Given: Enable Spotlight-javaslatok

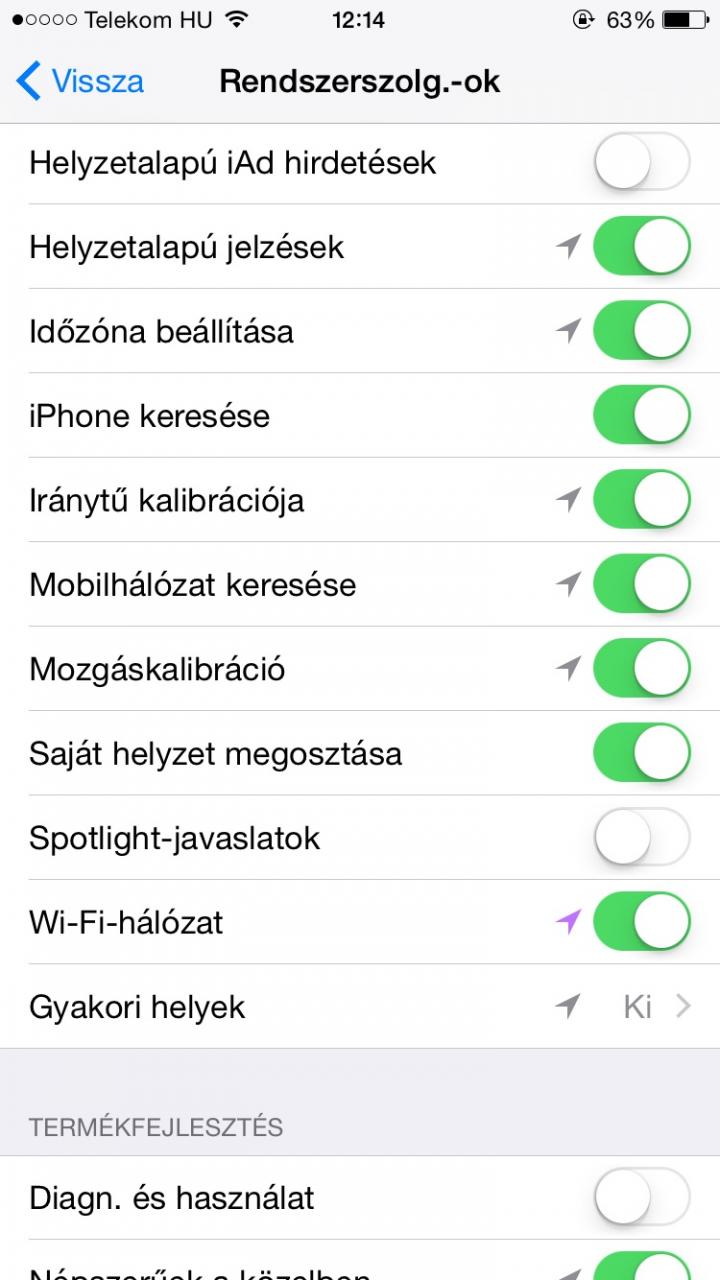Looking at the screenshot, I should pyautogui.click(x=642, y=837).
